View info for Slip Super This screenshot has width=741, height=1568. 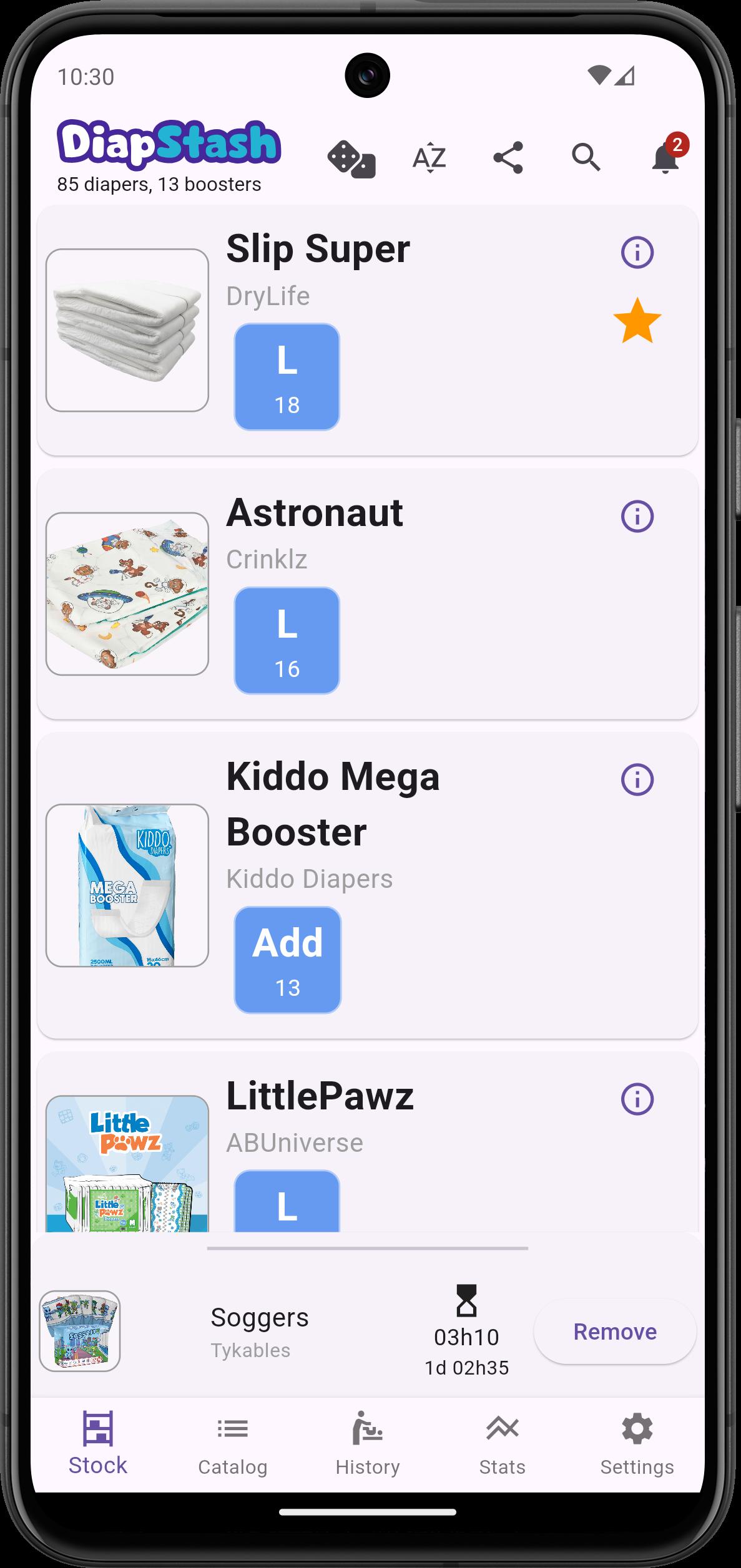[637, 253]
